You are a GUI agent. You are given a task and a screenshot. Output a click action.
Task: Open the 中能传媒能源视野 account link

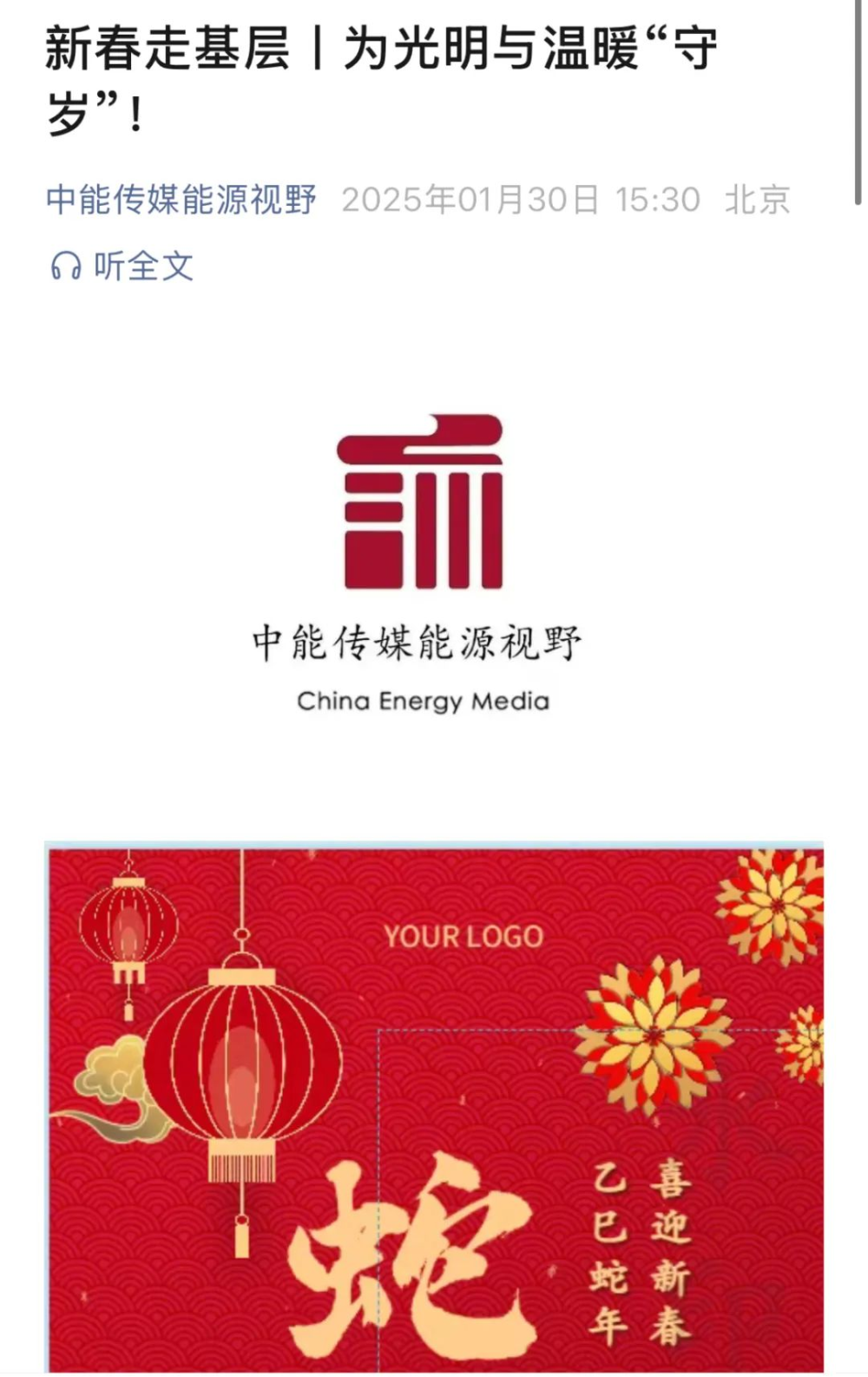[181, 200]
